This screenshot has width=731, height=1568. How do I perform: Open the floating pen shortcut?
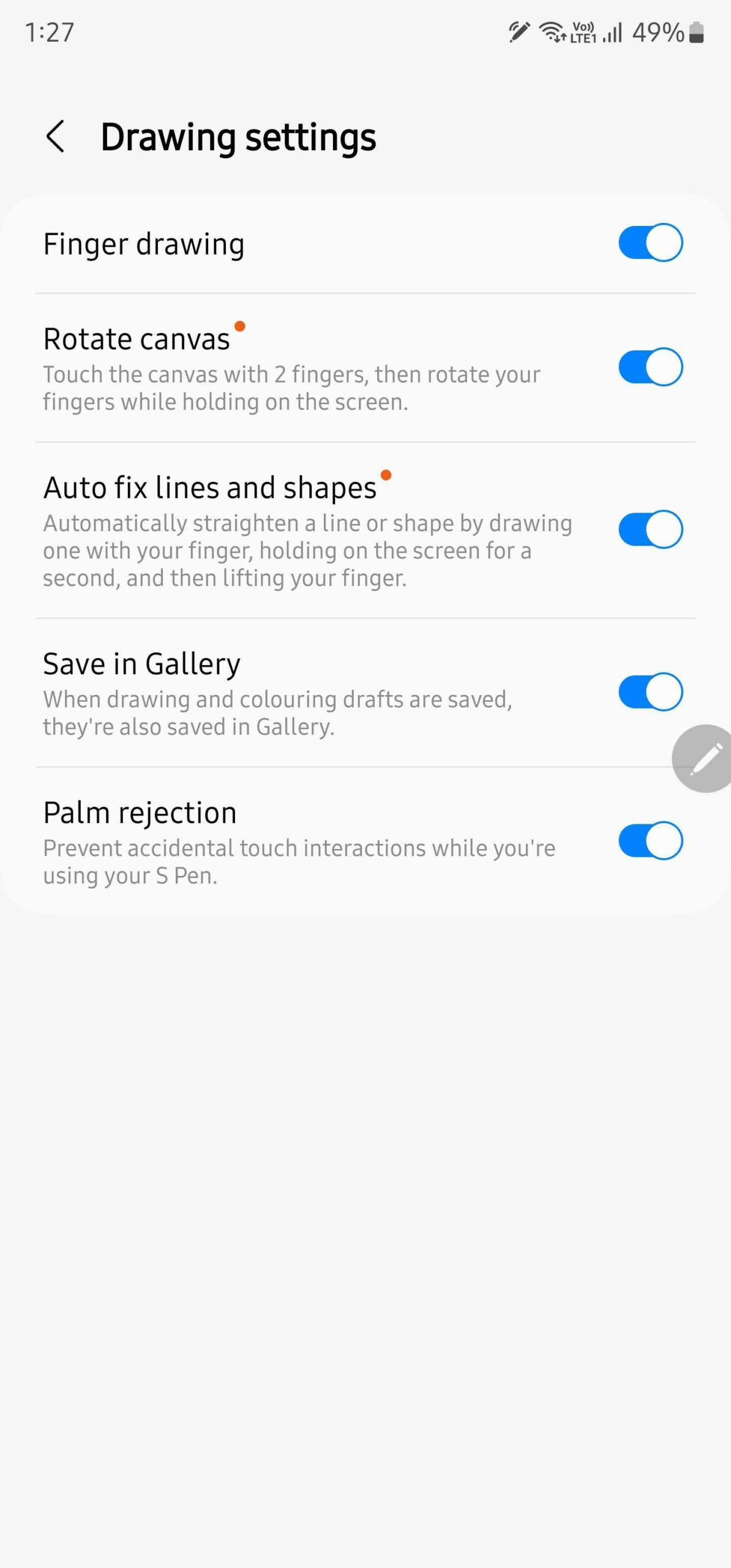[x=705, y=759]
